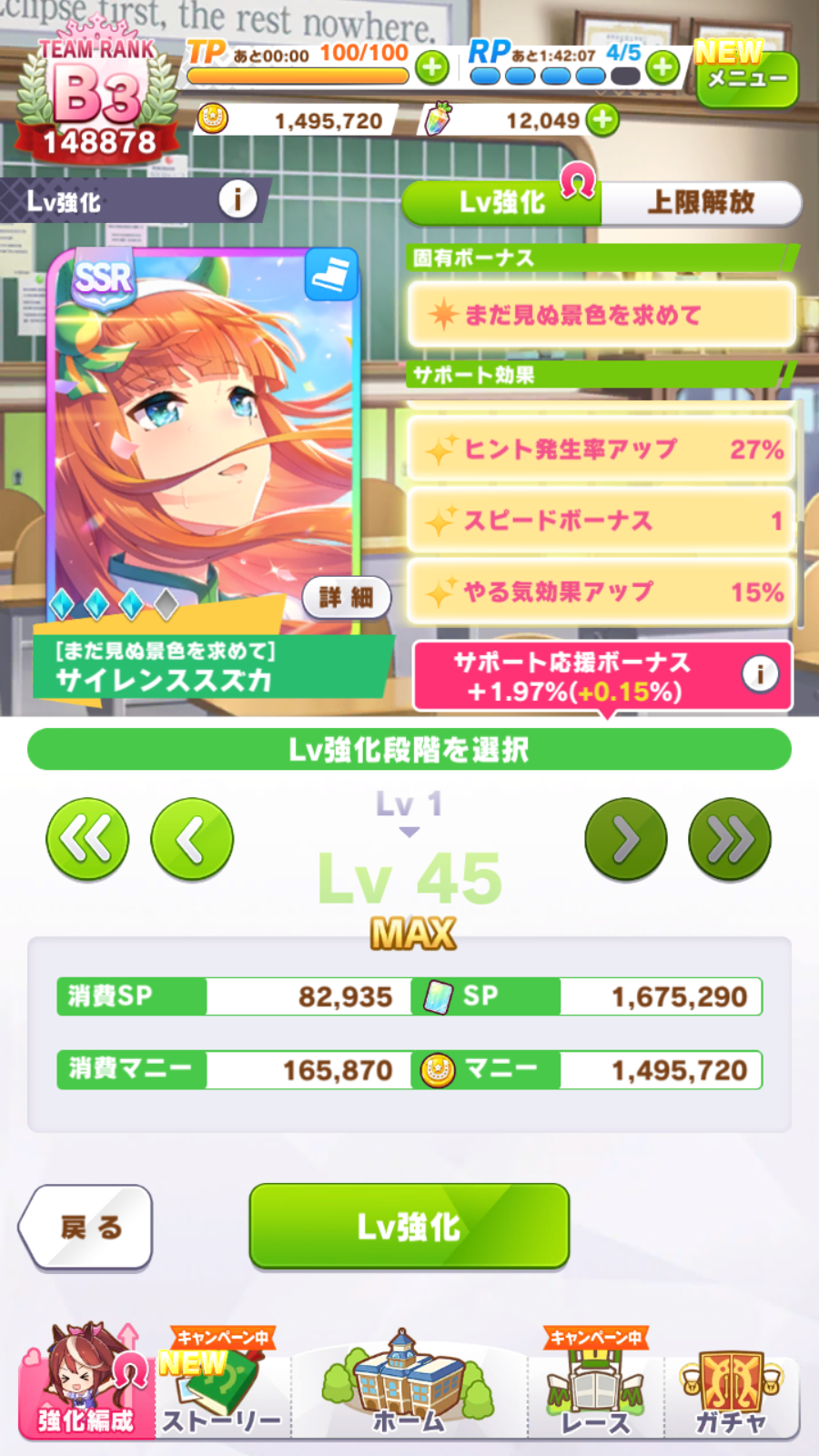Switch to the 上限解放 tab

701,202
